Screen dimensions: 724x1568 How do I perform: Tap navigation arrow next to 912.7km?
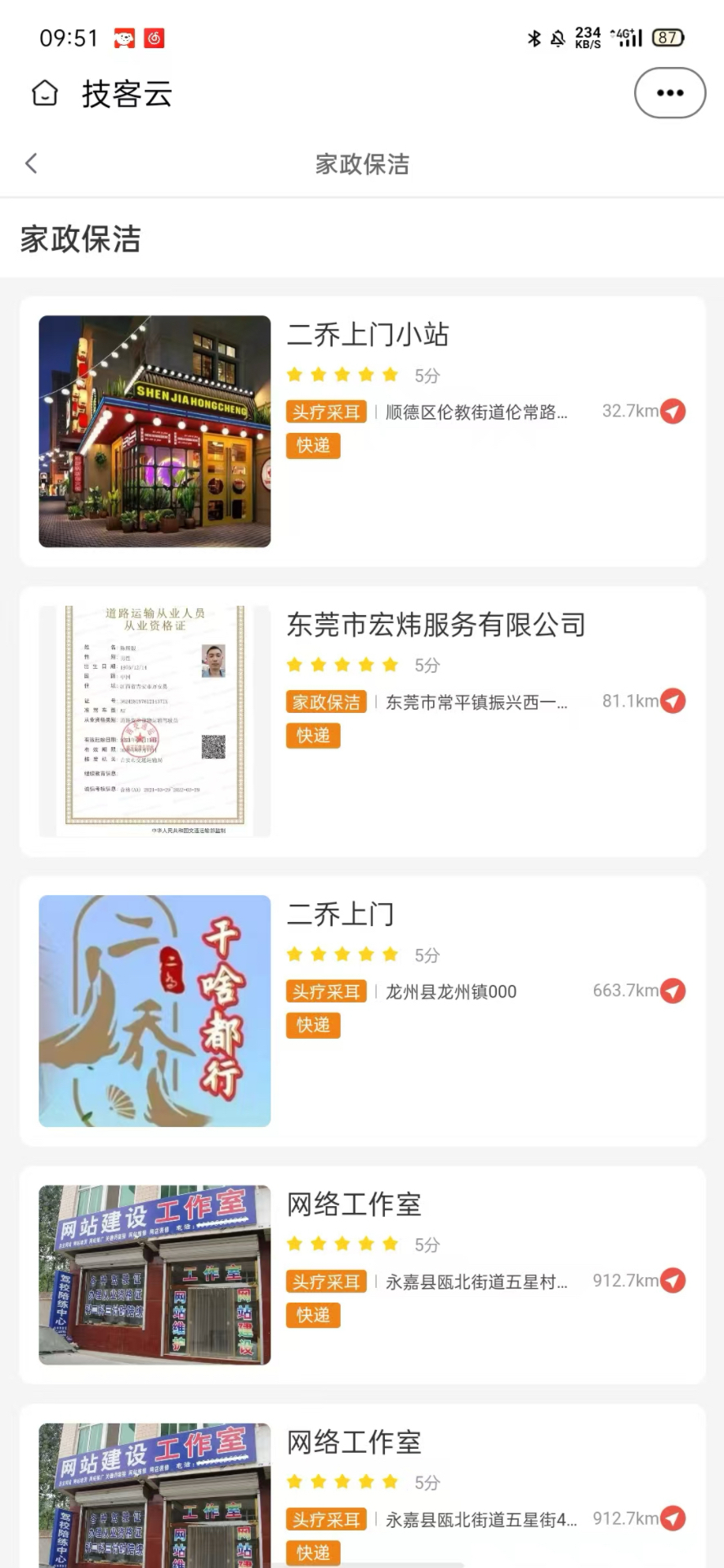(x=672, y=1281)
